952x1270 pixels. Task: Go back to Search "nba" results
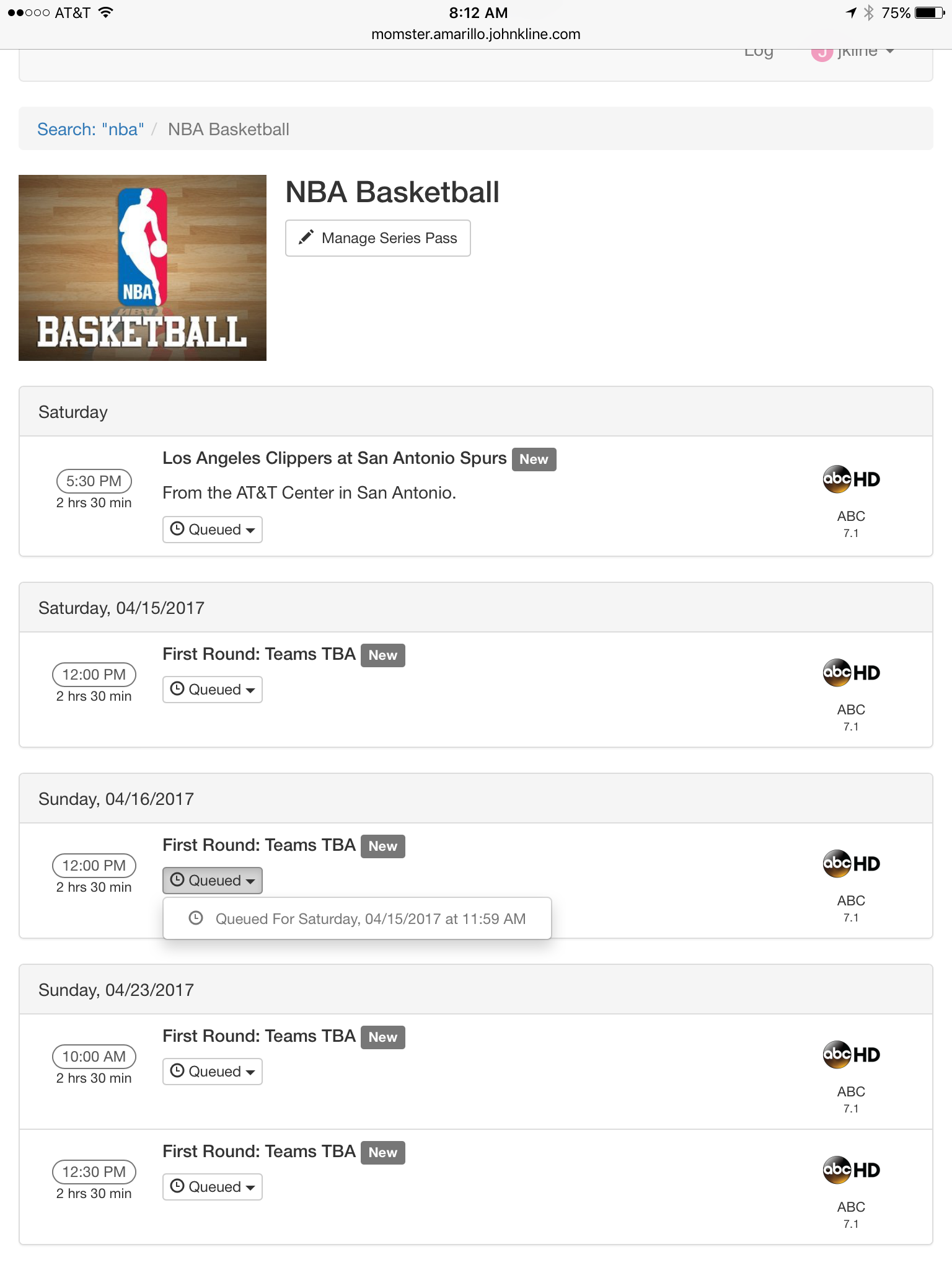(90, 129)
